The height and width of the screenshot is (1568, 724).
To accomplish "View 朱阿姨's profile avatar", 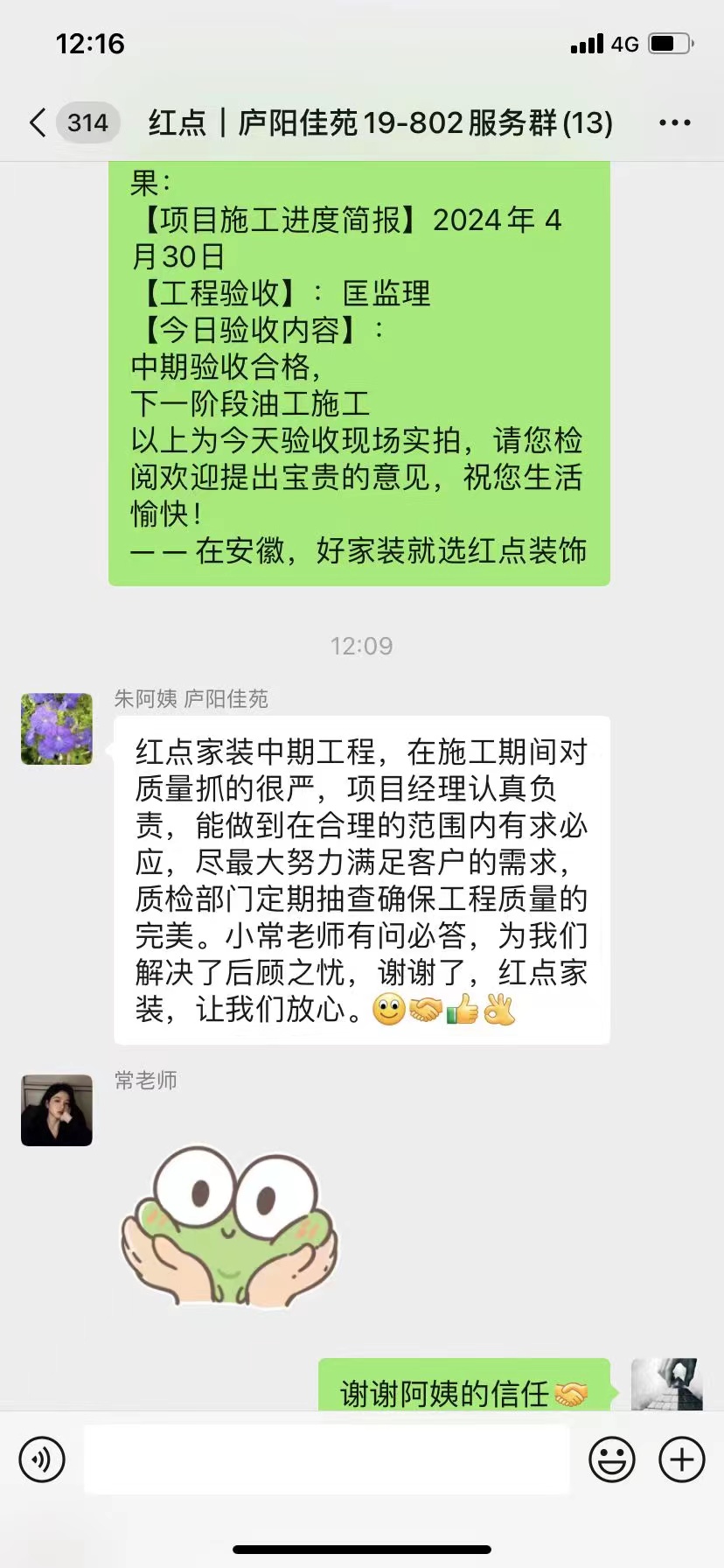I will (x=57, y=729).
